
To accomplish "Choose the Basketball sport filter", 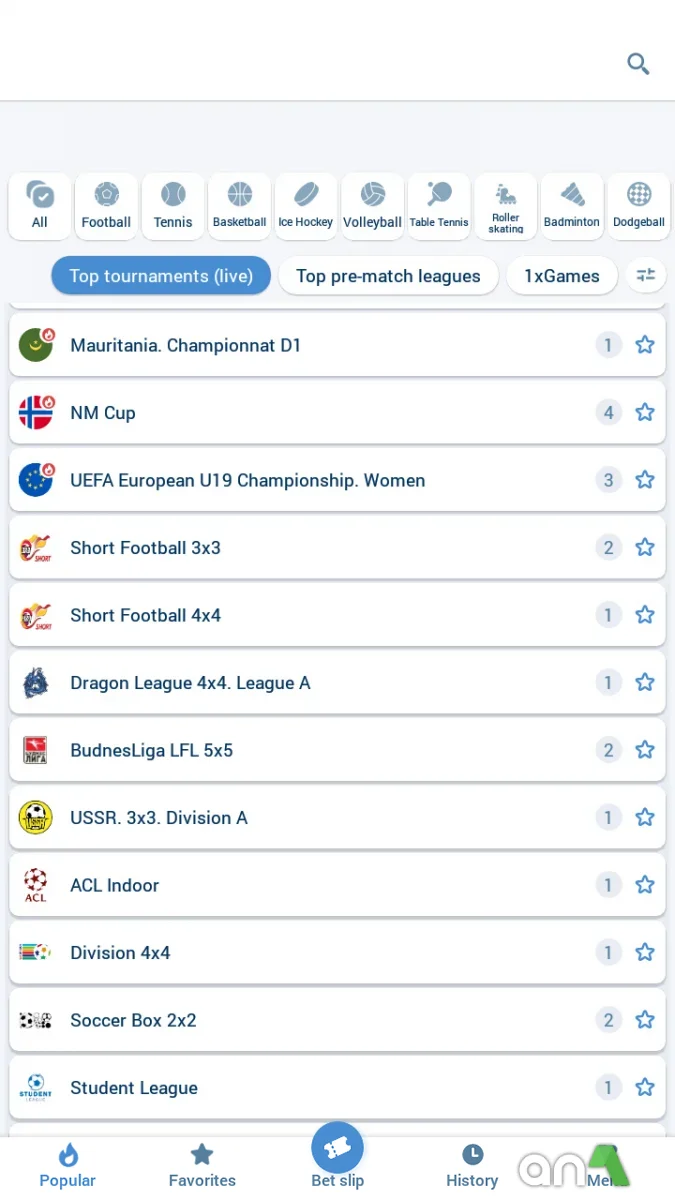I will pyautogui.click(x=240, y=205).
